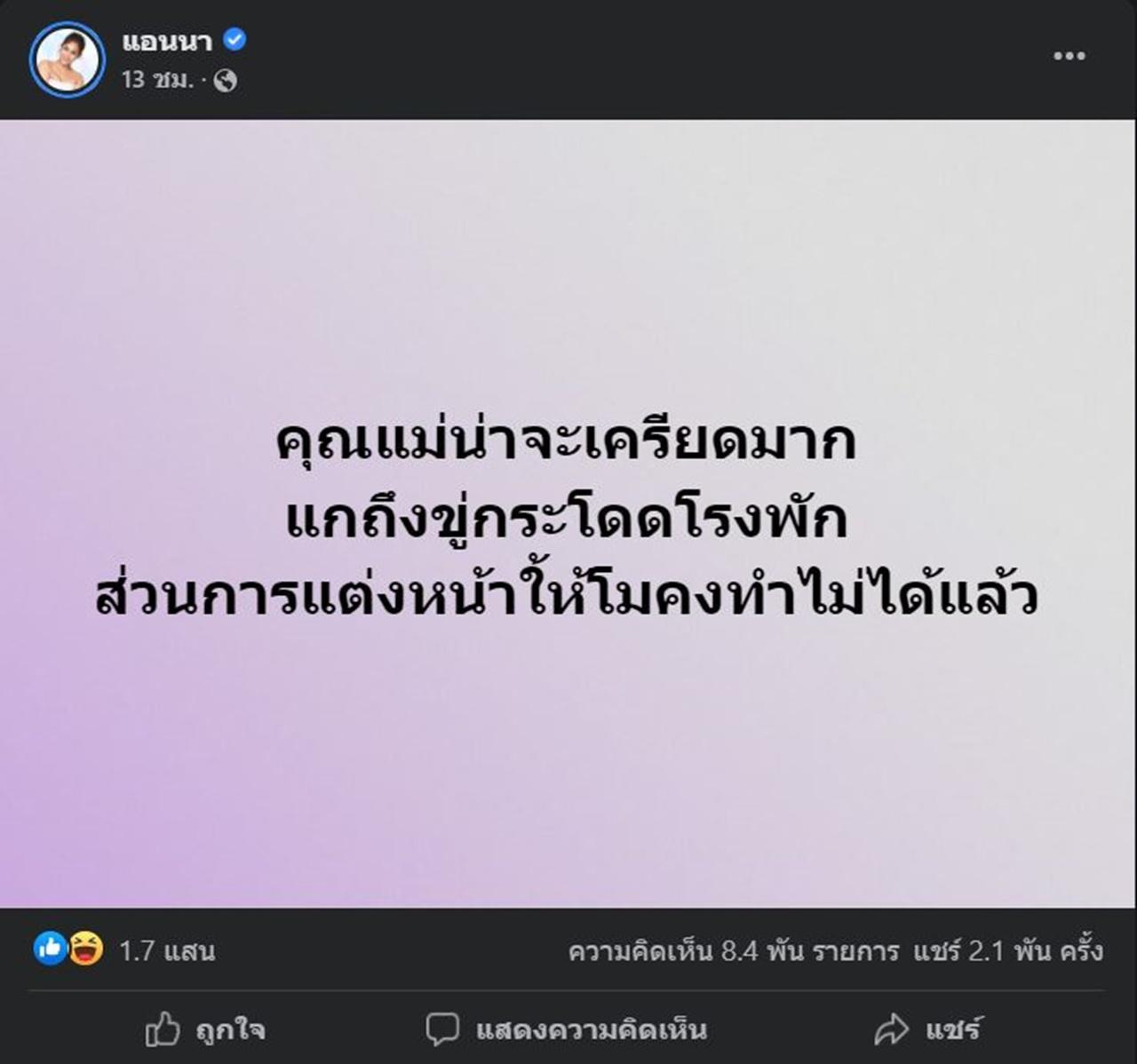Open the 8.4 พัน comments list
Image resolution: width=1137 pixels, height=1064 pixels.
pos(734,951)
